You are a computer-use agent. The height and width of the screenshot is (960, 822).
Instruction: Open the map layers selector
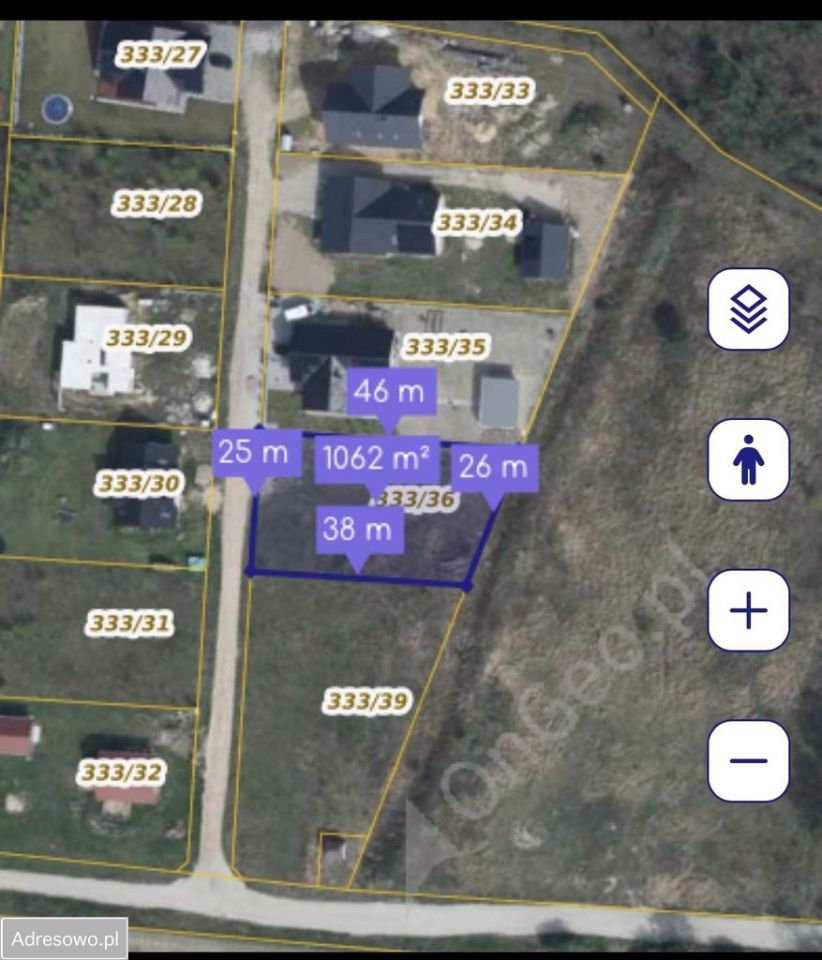coord(748,309)
